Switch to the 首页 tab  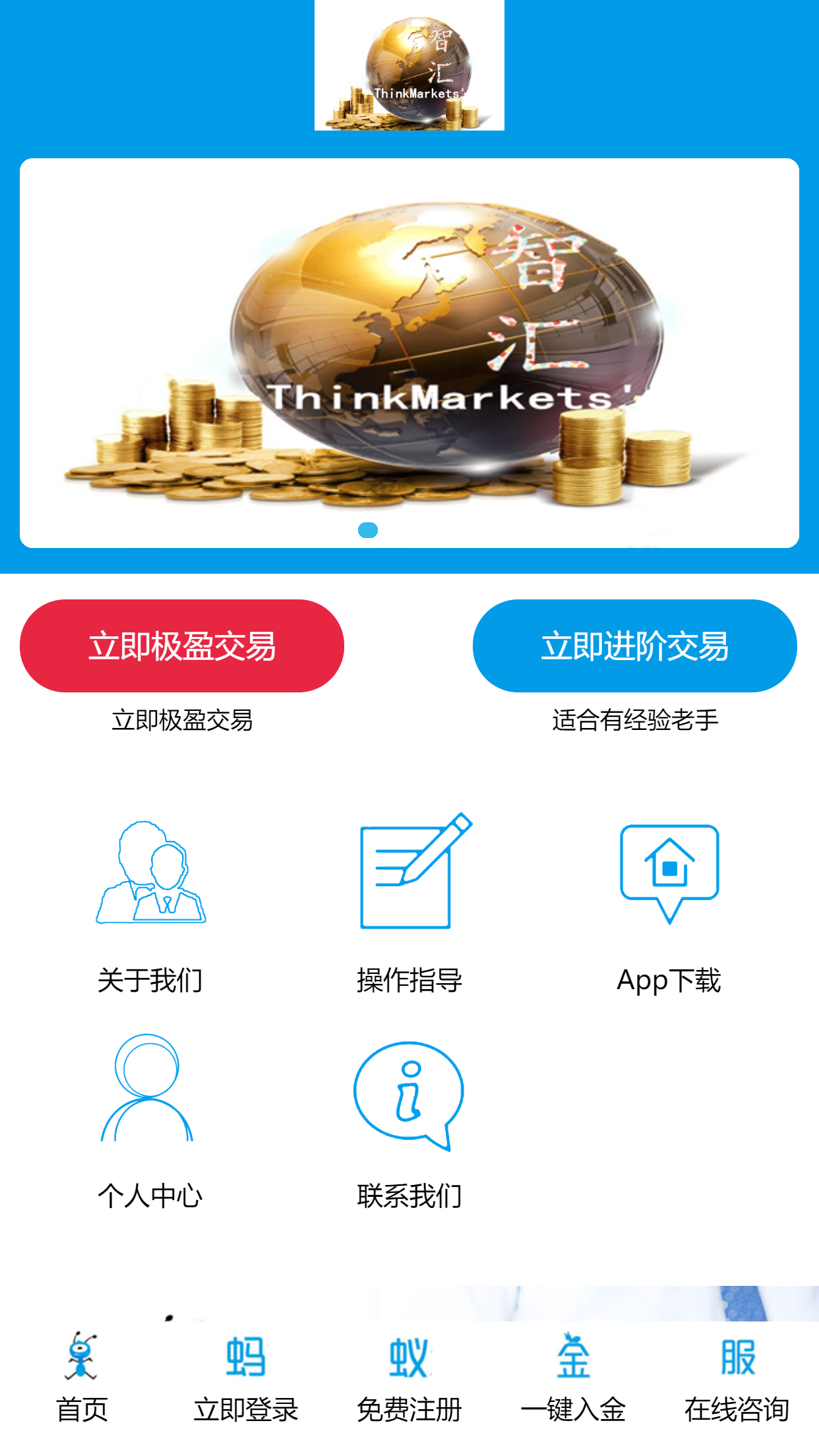(82, 1377)
